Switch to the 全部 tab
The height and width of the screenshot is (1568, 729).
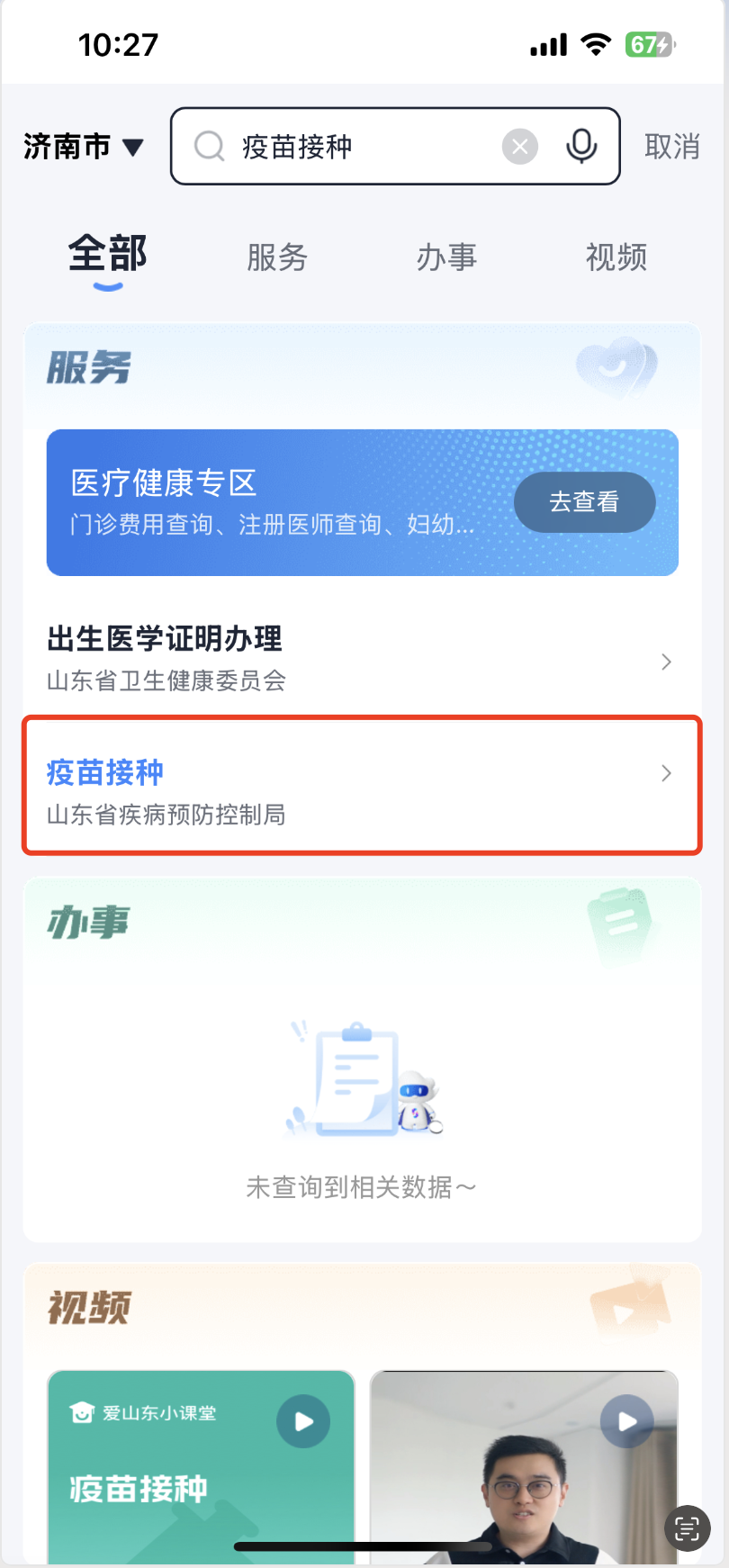pos(108,256)
